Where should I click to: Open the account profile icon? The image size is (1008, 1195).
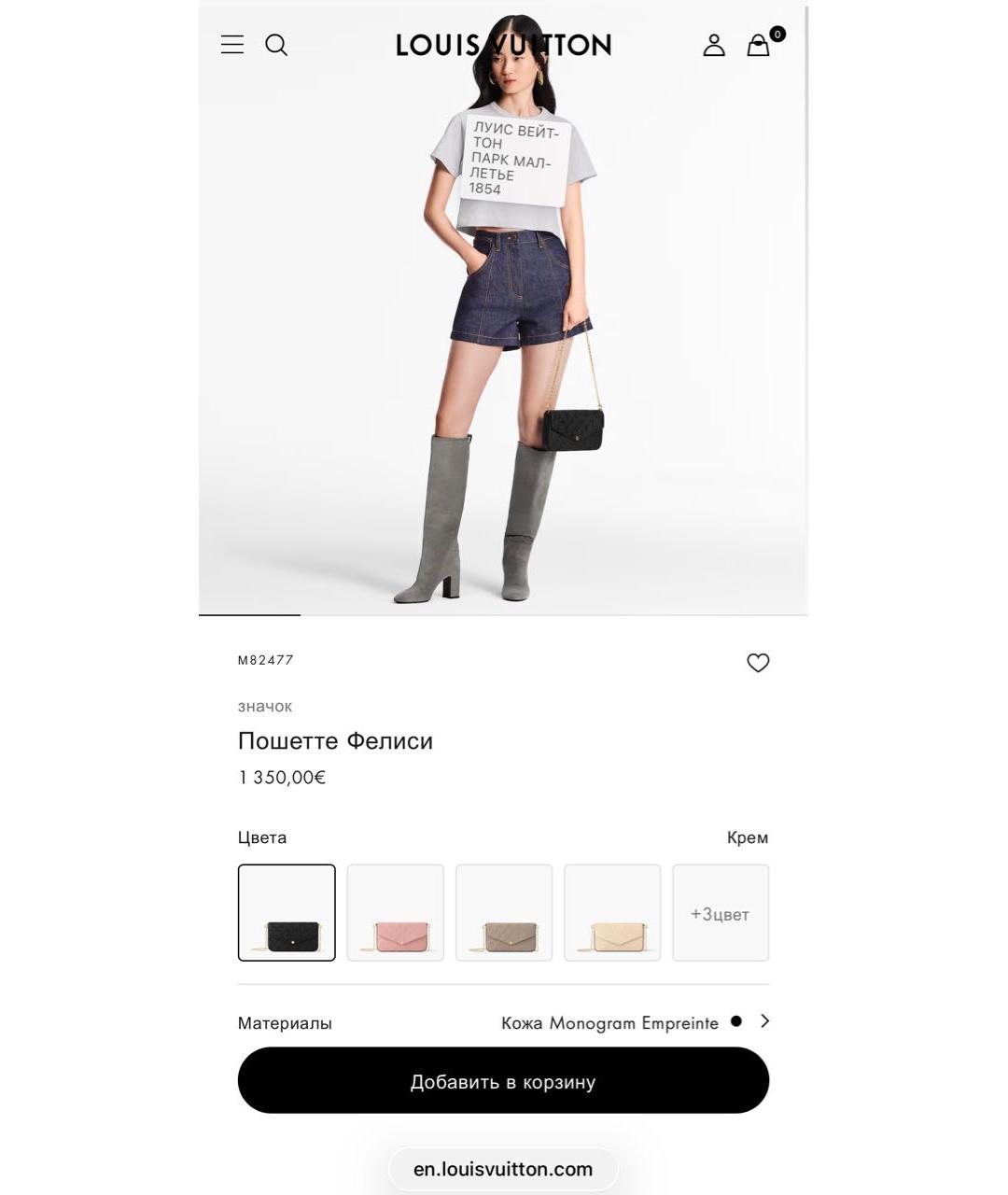714,45
